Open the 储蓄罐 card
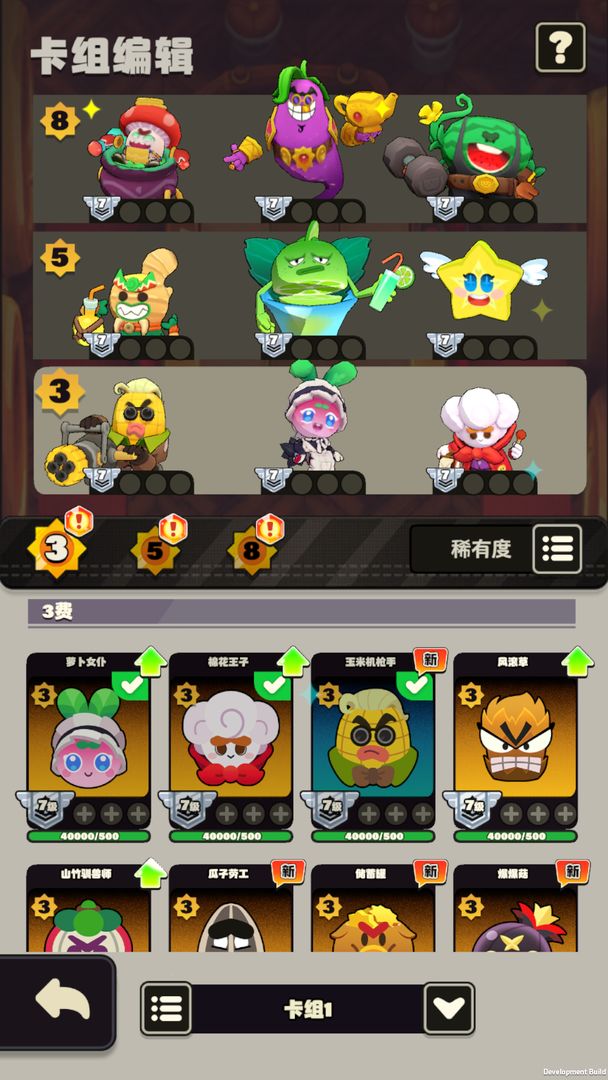 coord(373,908)
